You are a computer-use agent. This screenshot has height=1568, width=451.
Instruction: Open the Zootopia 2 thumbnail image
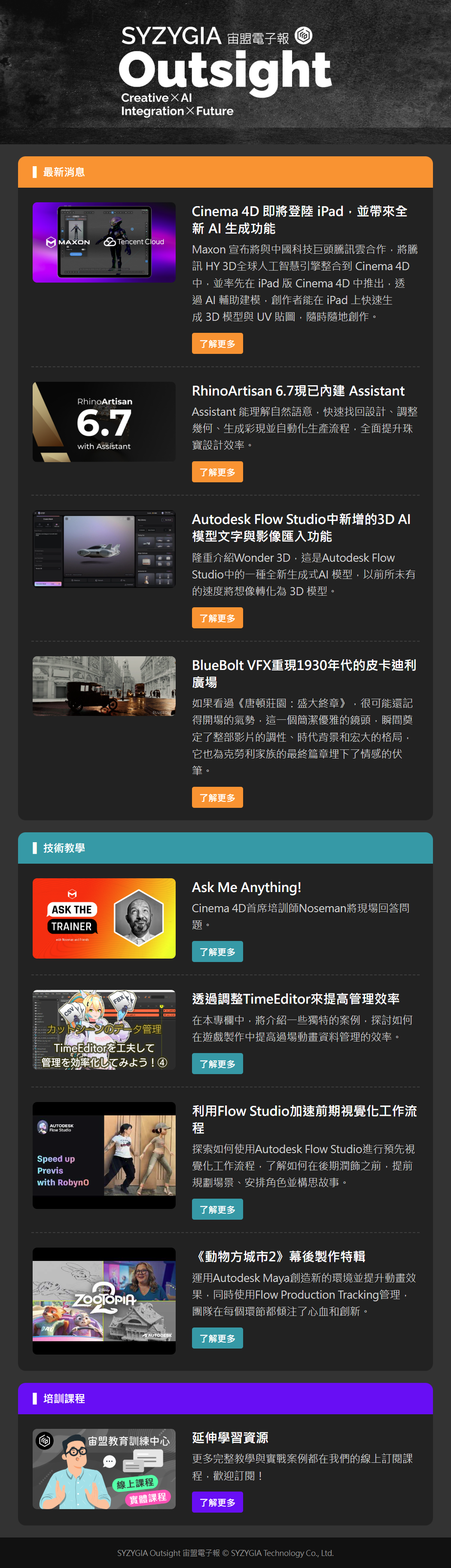[104, 1301]
